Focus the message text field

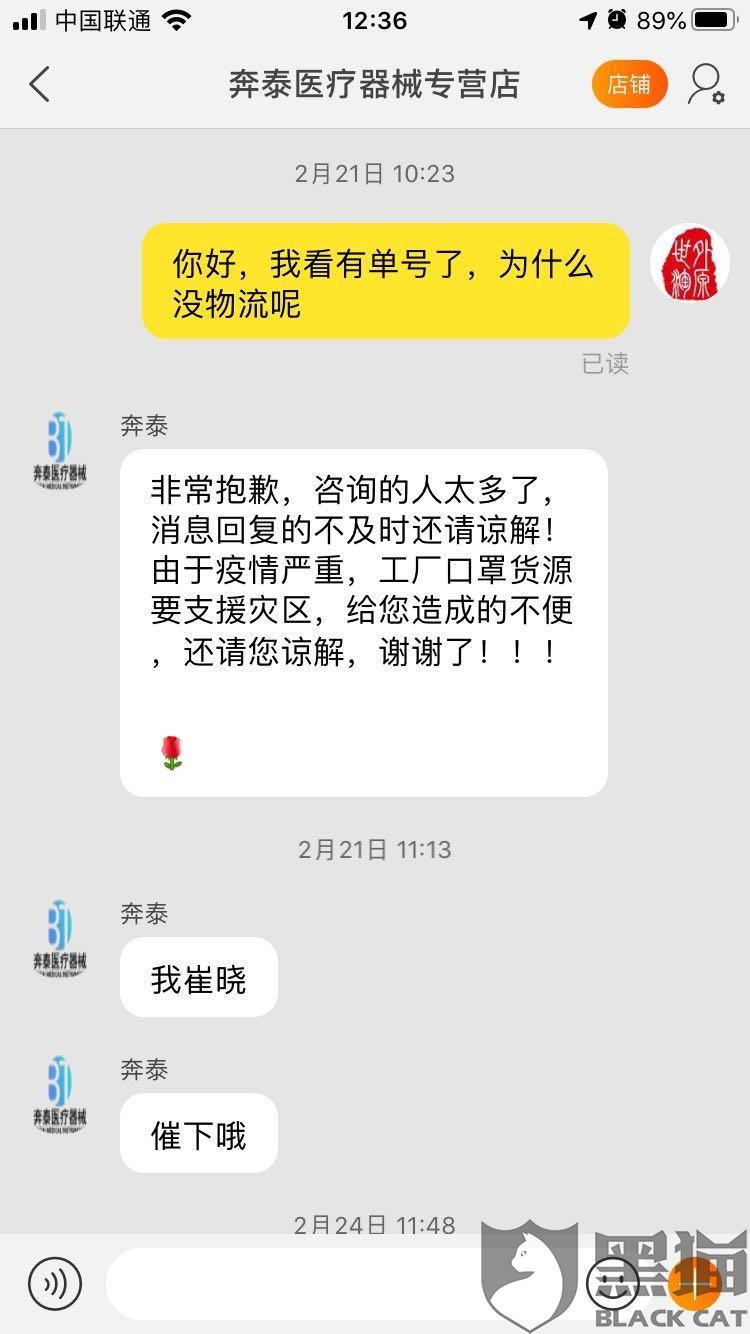point(340,1284)
